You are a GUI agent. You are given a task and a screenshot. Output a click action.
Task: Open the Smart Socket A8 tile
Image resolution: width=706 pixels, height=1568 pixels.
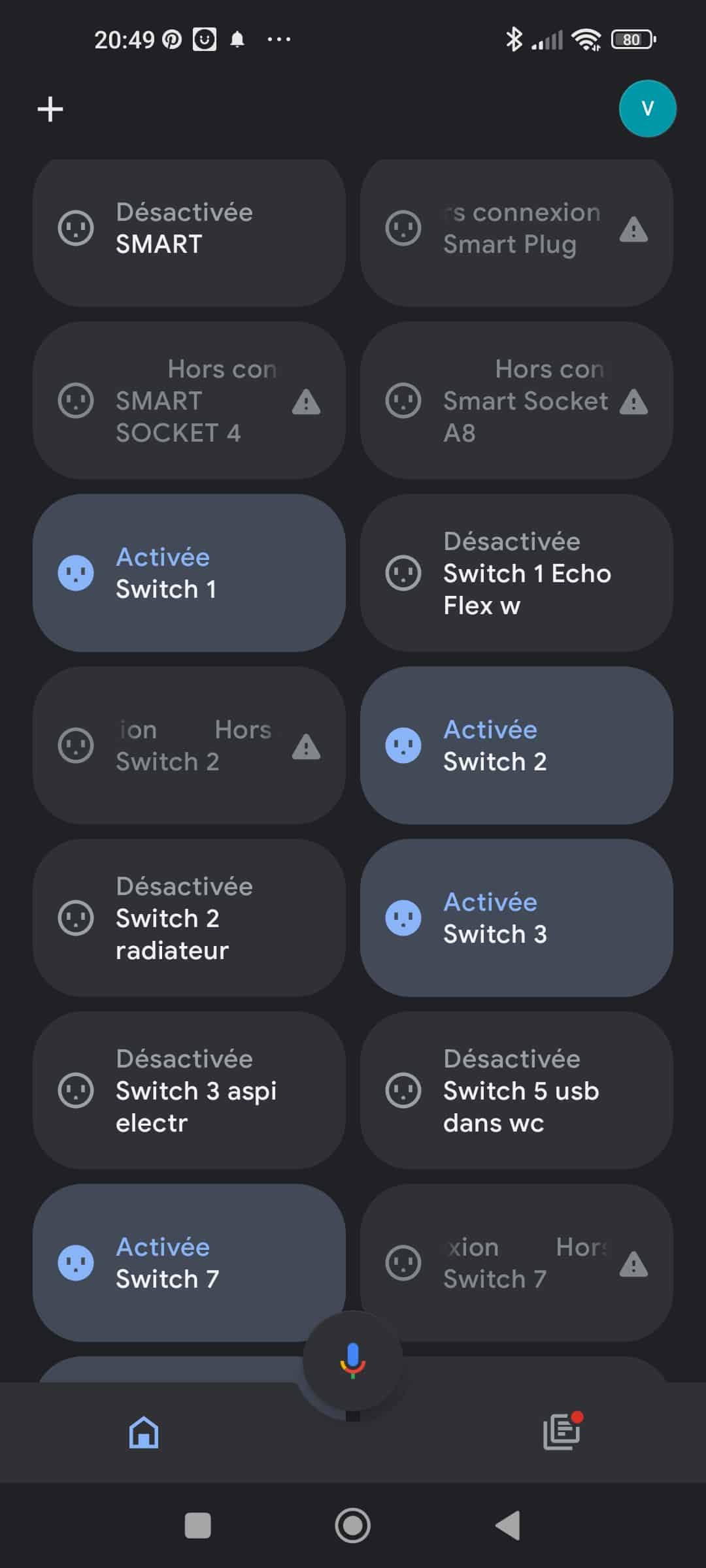516,400
